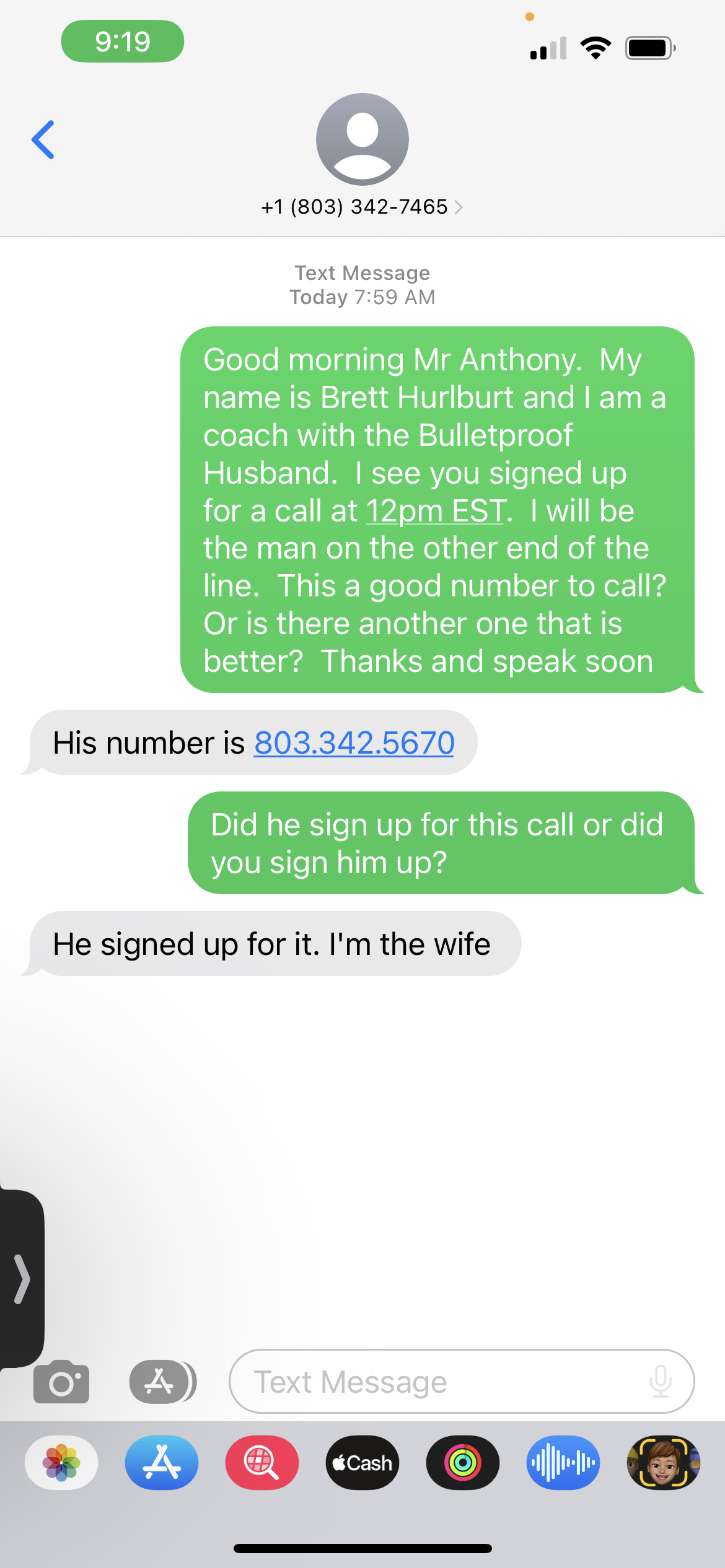725x1568 pixels.
Task: Open the App Store in the iMessage drawer
Action: pos(162,1463)
